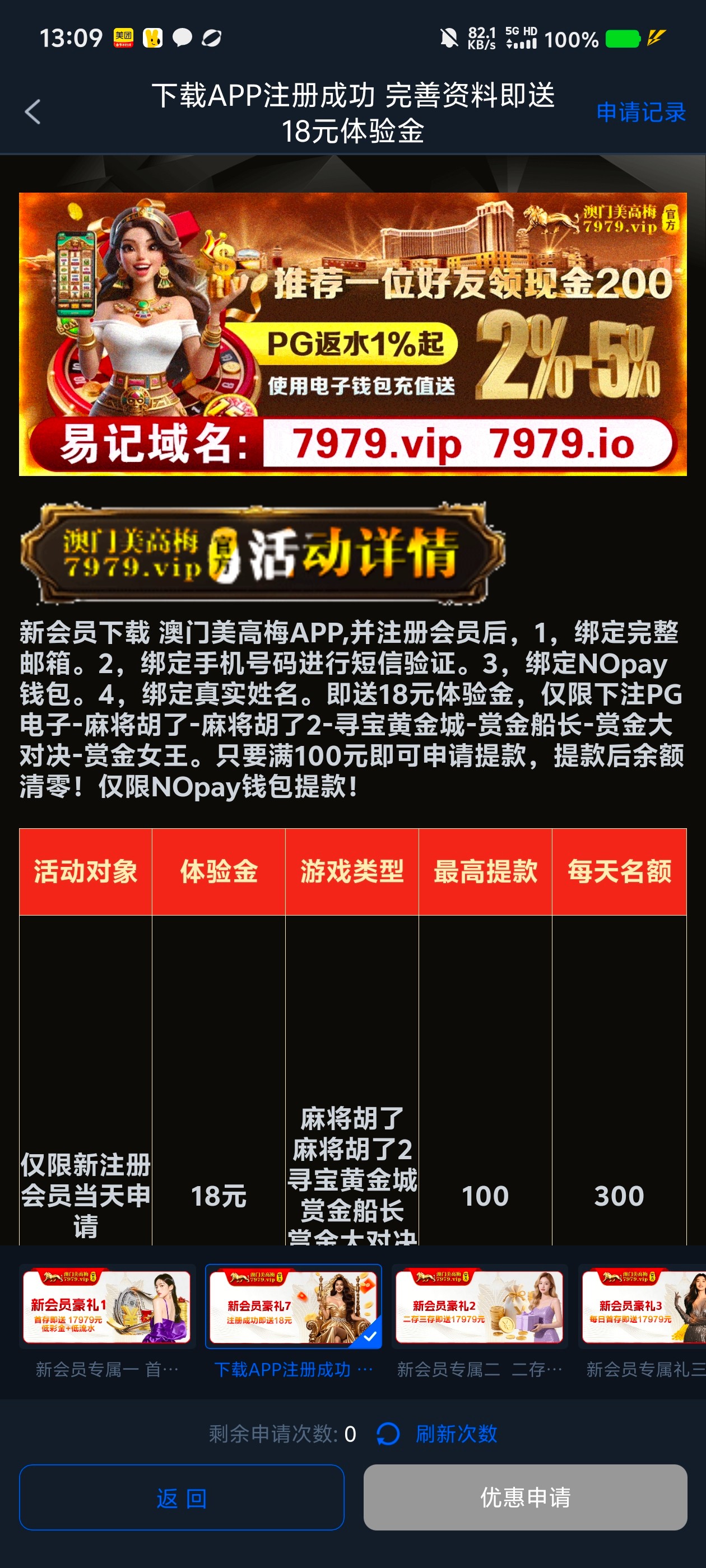Select the 新会员豪礼7 promotion card
The height and width of the screenshot is (1568, 706).
[x=294, y=1306]
